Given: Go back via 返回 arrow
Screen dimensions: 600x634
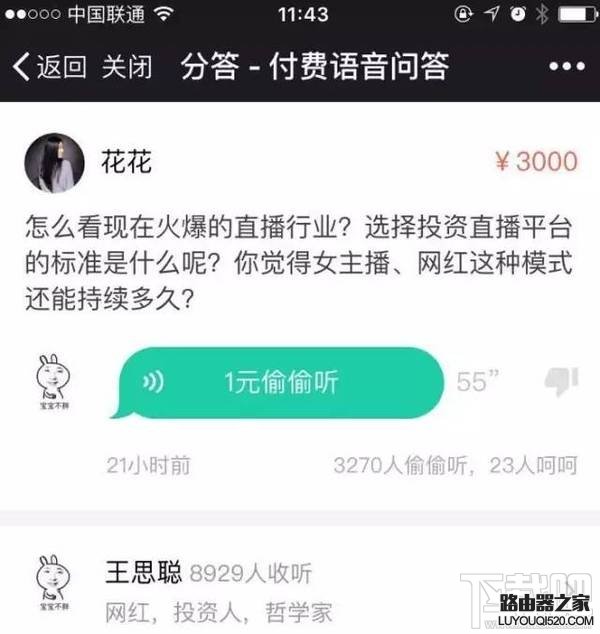Looking at the screenshot, I should coord(52,67).
